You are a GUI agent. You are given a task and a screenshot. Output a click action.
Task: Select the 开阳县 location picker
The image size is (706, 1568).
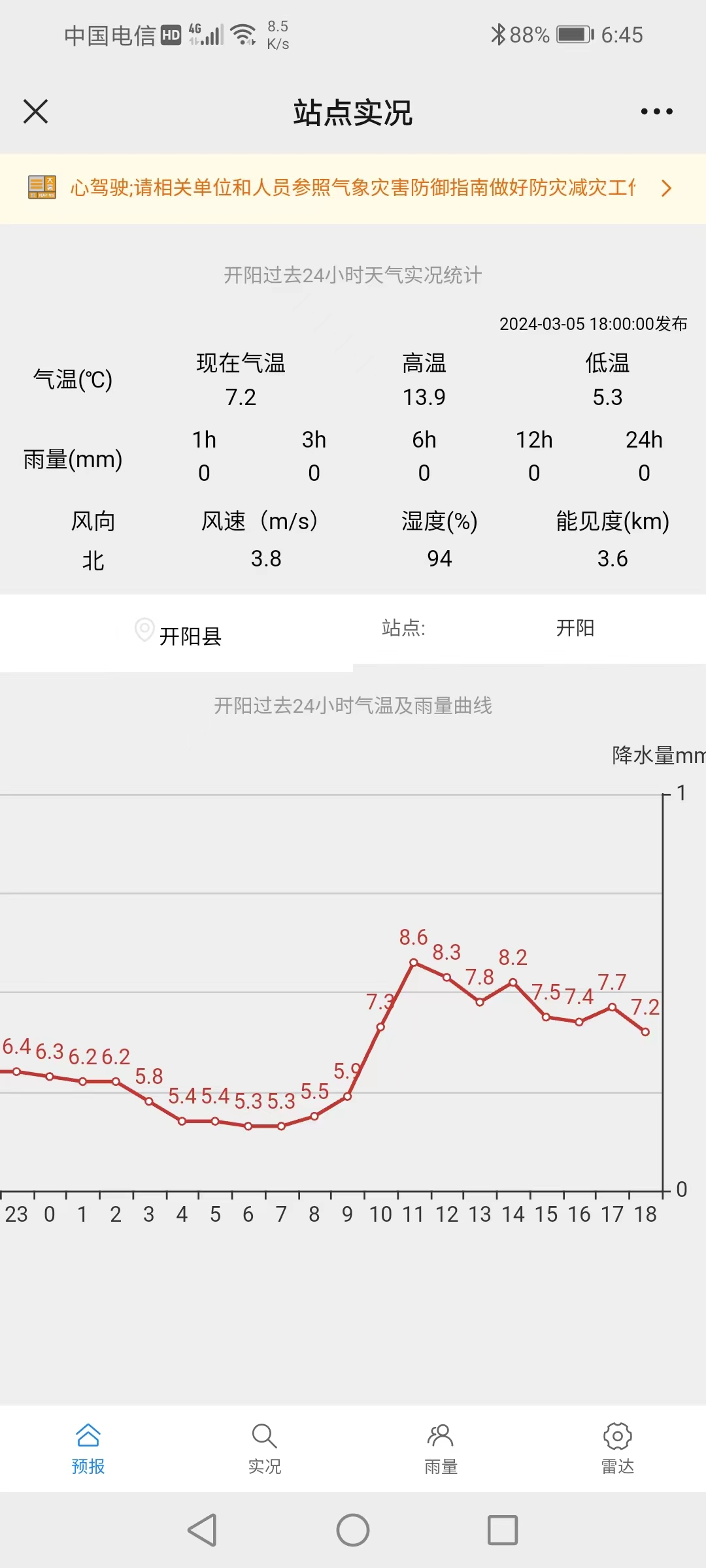click(178, 634)
